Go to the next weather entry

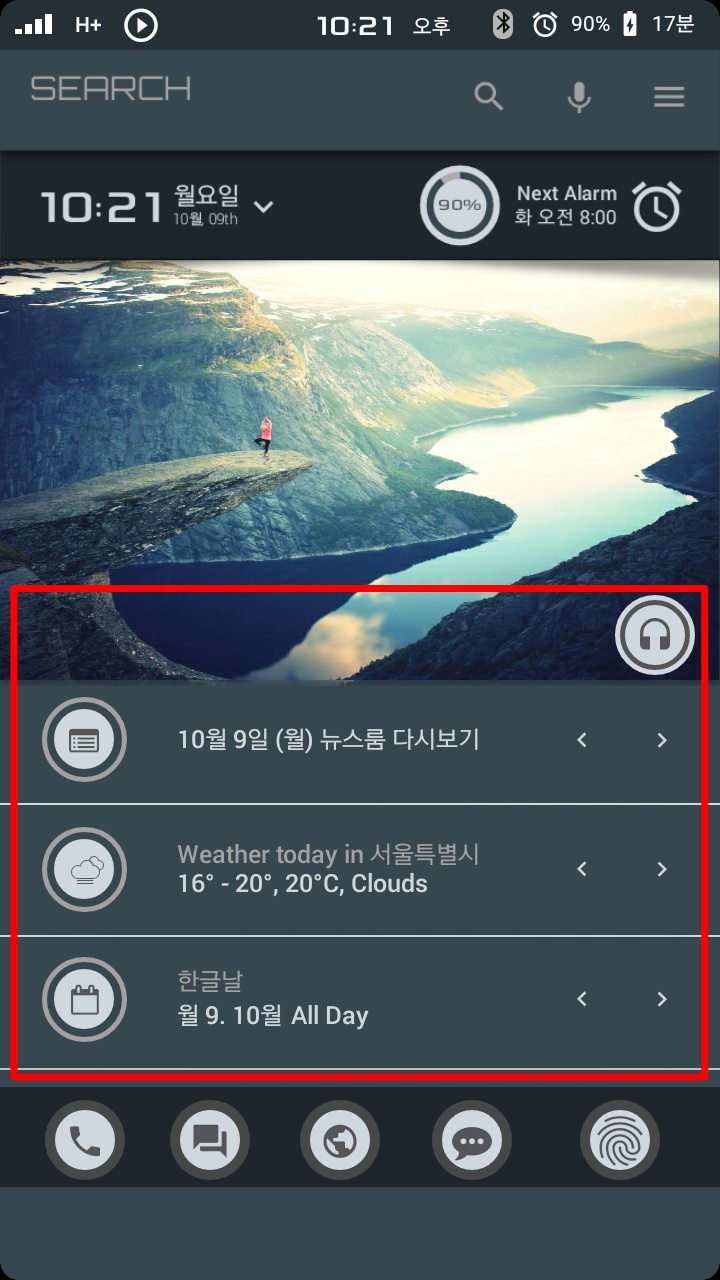[x=662, y=870]
